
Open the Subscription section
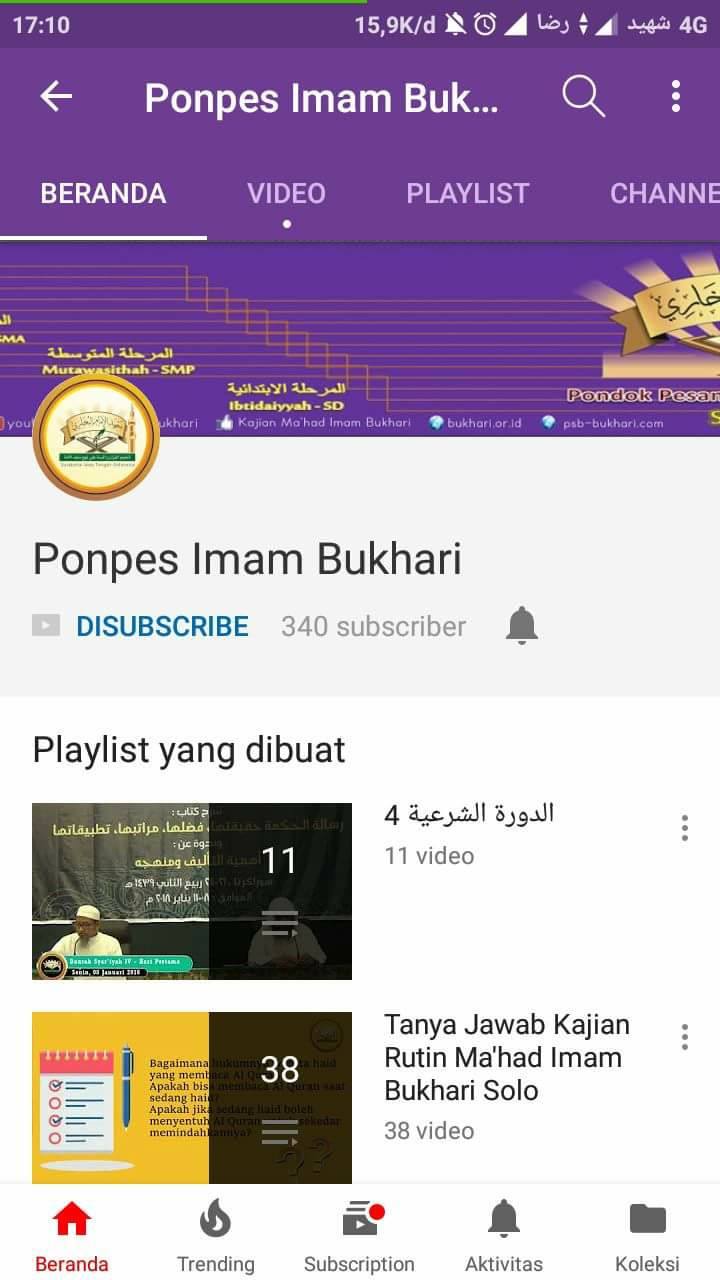pos(359,1238)
